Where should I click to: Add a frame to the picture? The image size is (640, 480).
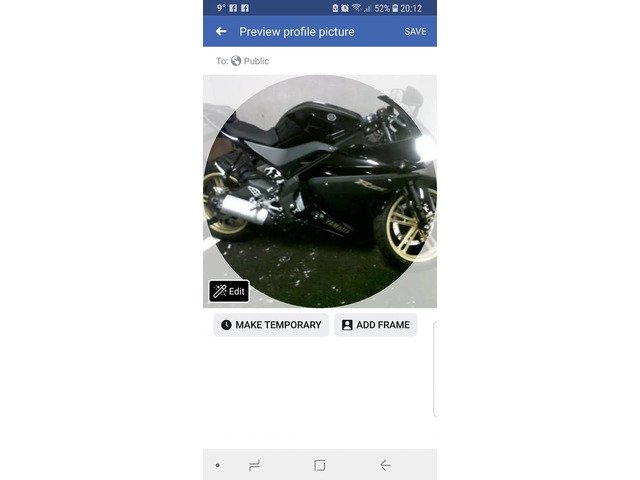[375, 325]
